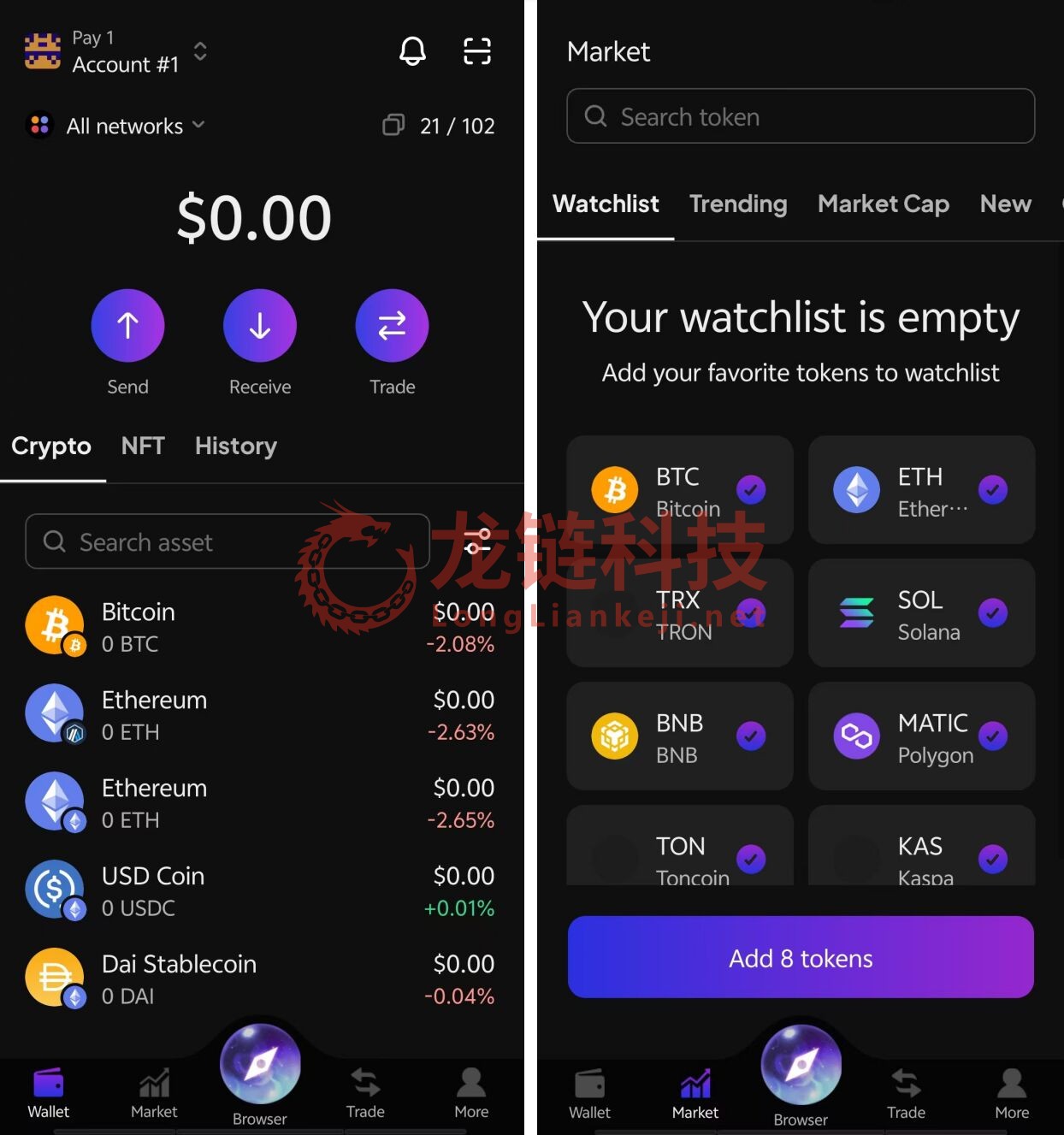Viewport: 1064px width, 1135px height.
Task: Open the Dai Stablecoin asset row
Action: [257, 979]
